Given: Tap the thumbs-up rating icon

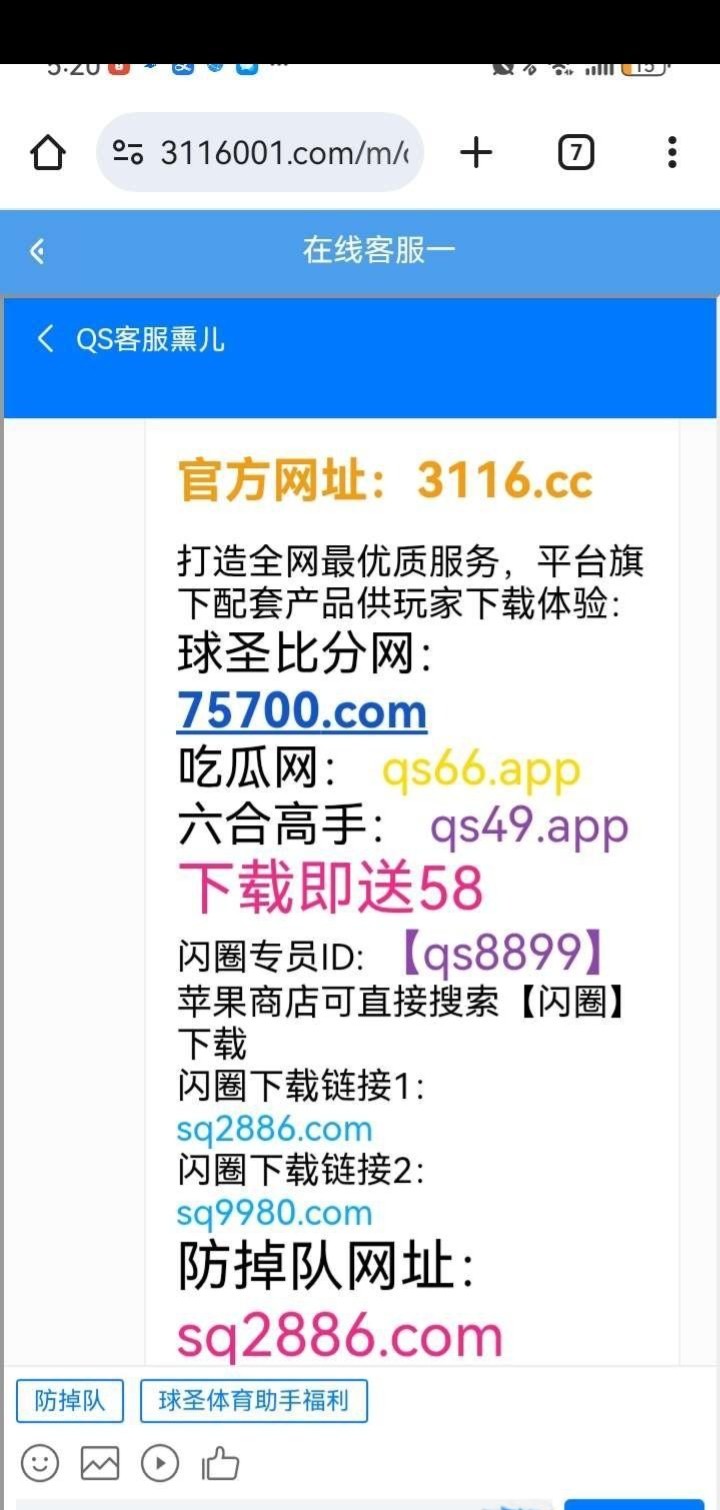Looking at the screenshot, I should (221, 1464).
